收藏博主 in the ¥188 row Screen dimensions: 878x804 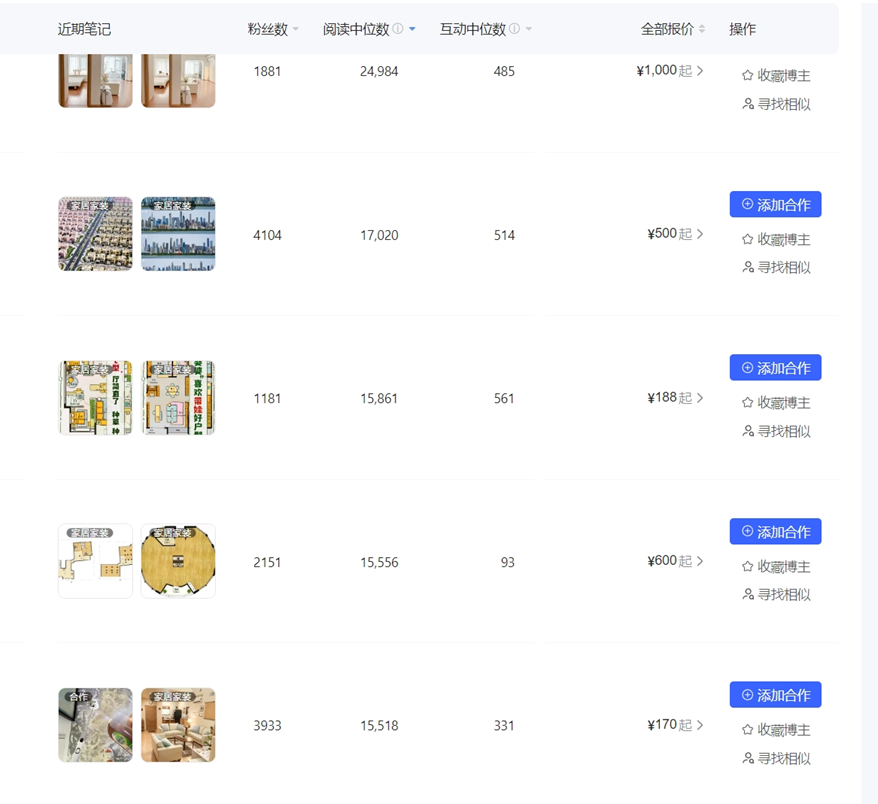pyautogui.click(x=776, y=403)
